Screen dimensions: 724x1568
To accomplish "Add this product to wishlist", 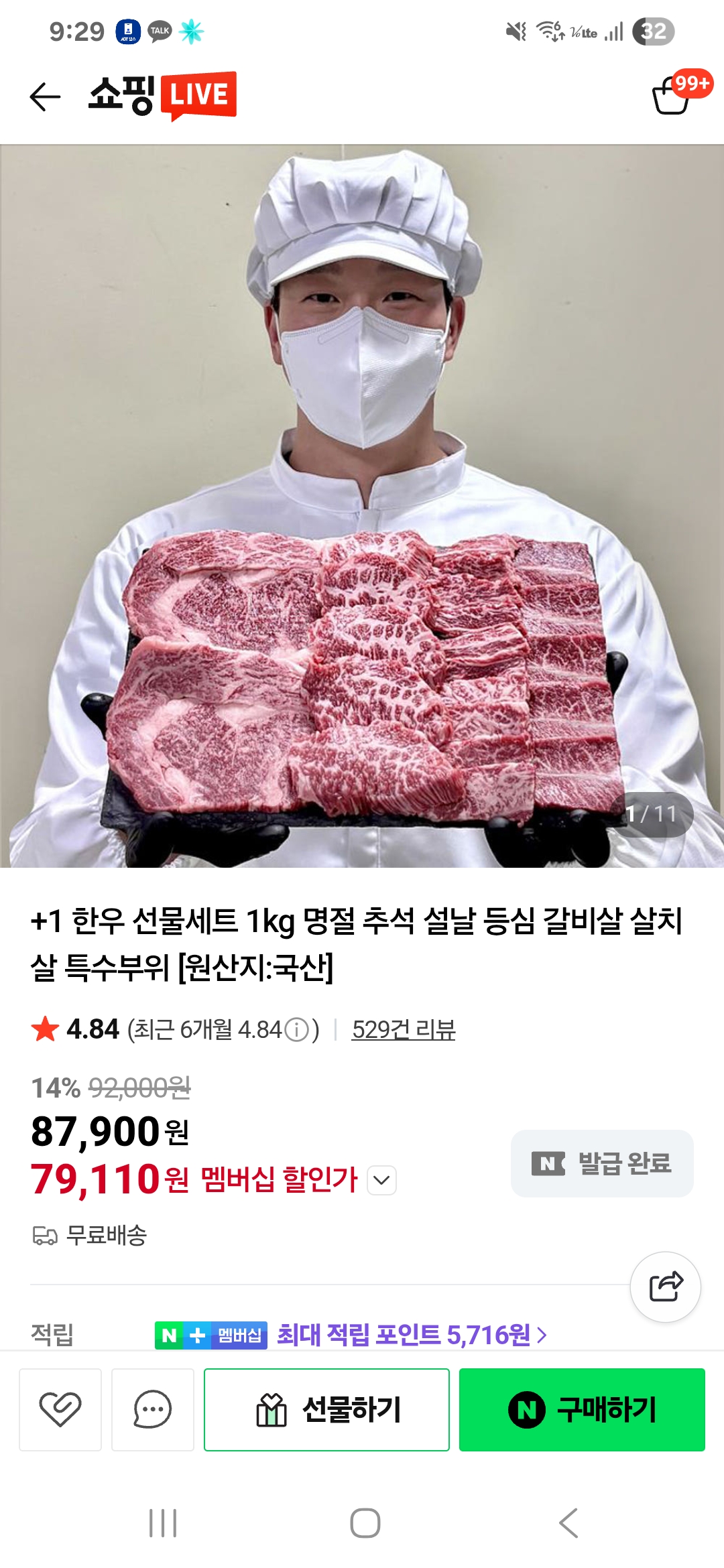I will [60, 1409].
